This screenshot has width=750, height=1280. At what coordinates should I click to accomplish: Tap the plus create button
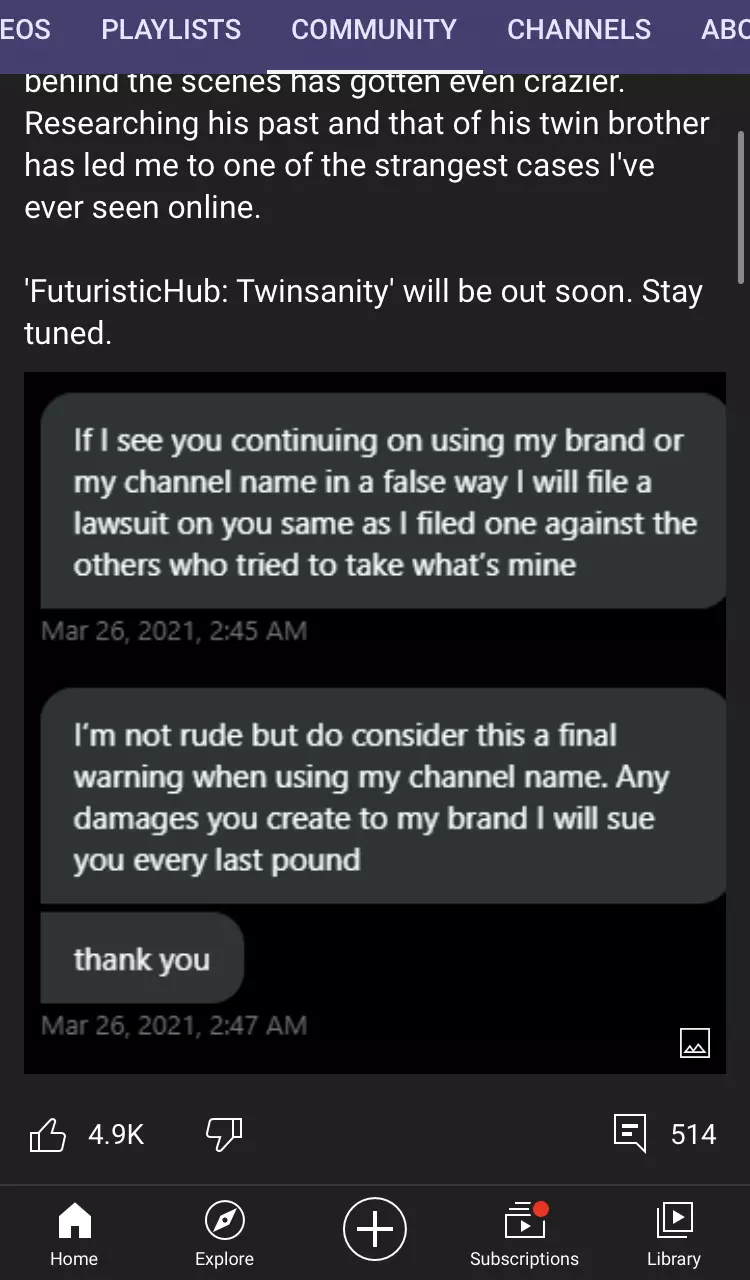(x=375, y=1228)
